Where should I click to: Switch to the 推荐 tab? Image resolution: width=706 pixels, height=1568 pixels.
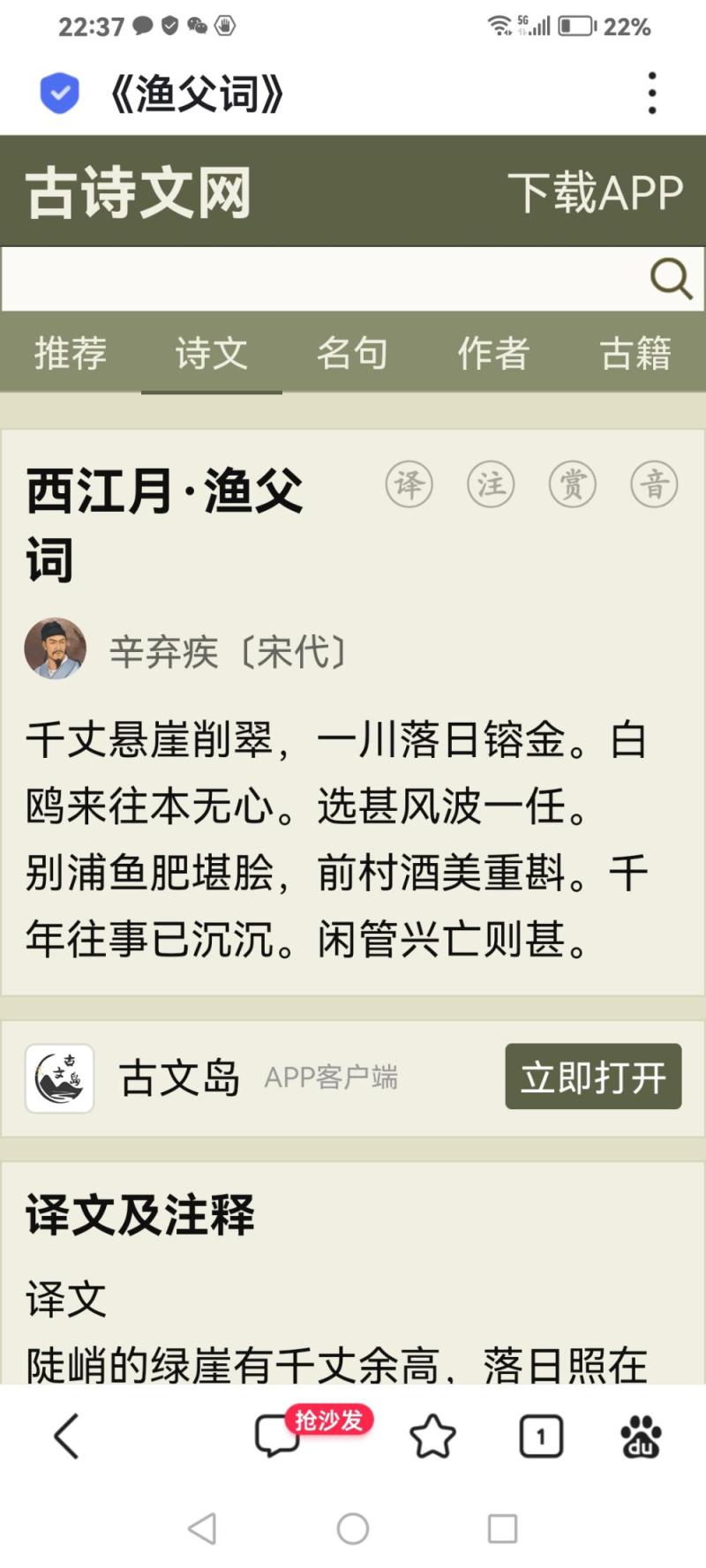point(71,353)
